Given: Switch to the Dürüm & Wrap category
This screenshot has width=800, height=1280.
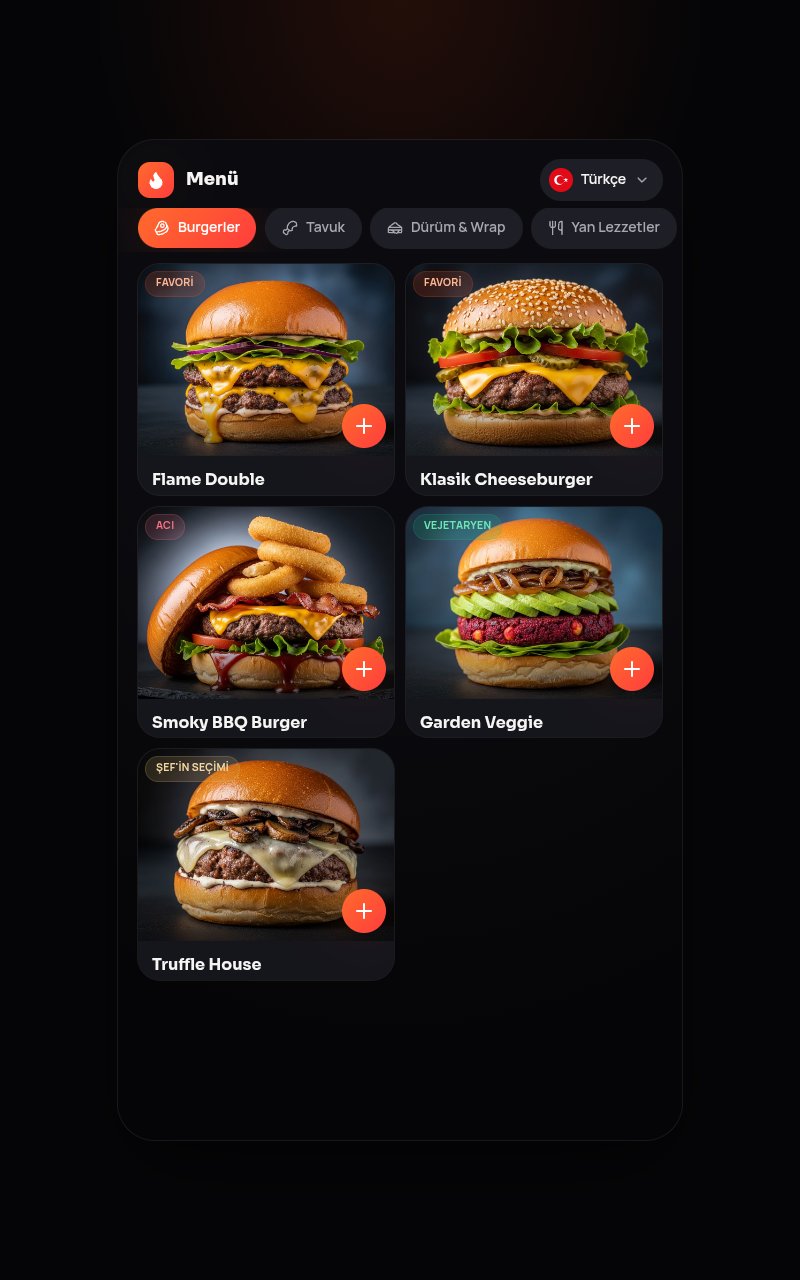Looking at the screenshot, I should (x=446, y=228).
